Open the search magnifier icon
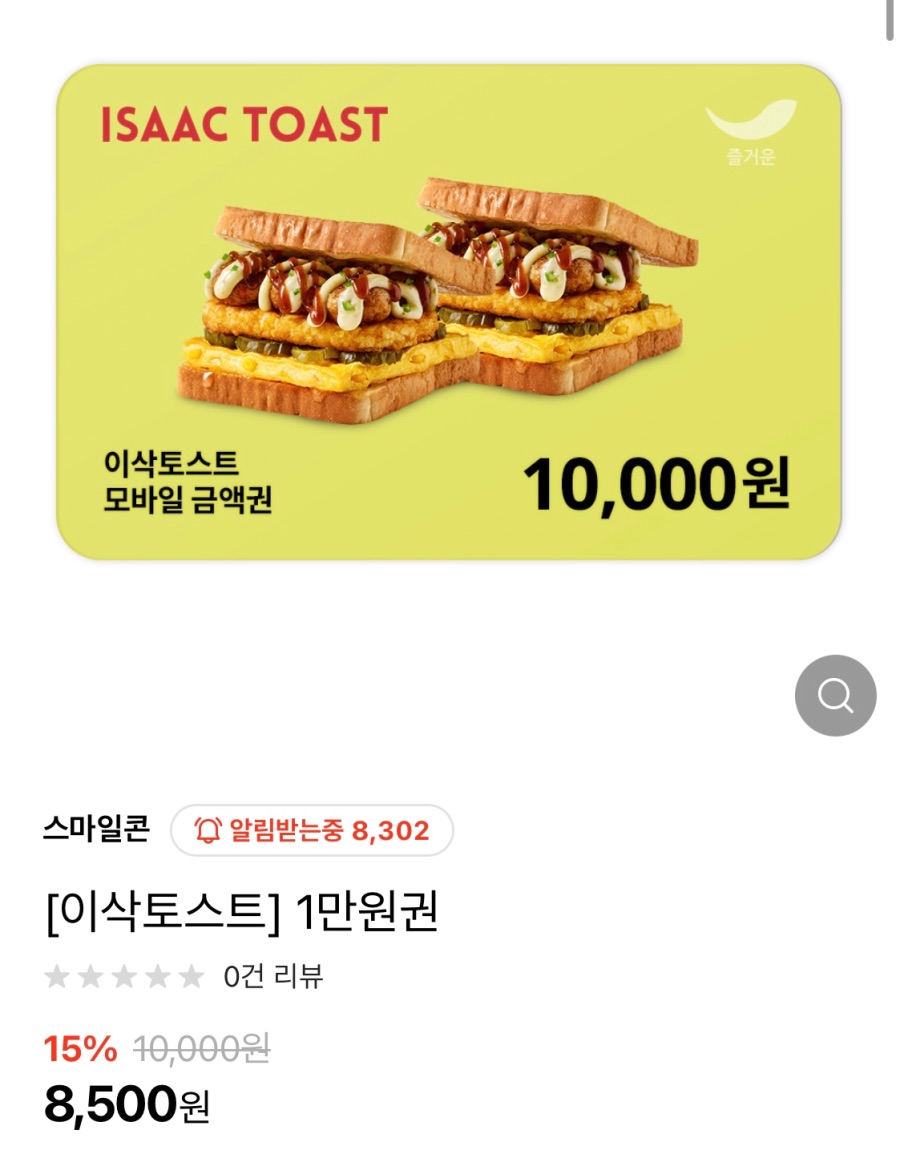This screenshot has width=900, height=1161. coord(835,695)
